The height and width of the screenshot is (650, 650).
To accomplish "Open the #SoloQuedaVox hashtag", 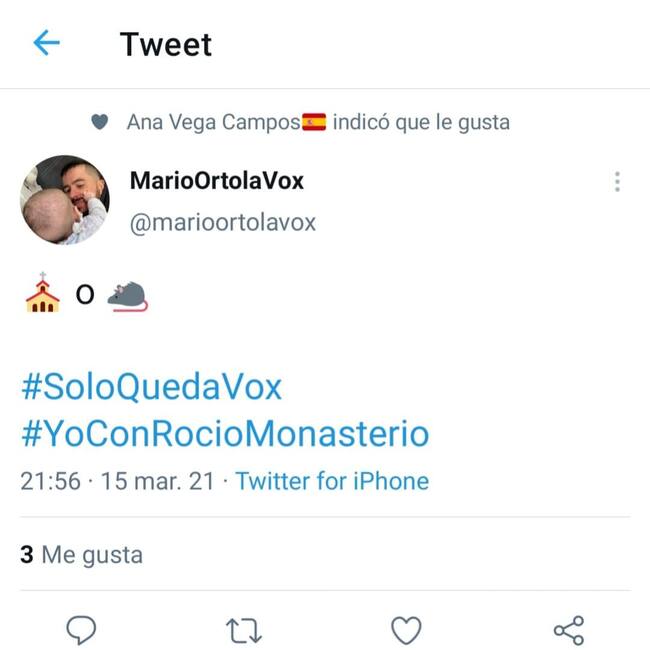I will [x=151, y=386].
